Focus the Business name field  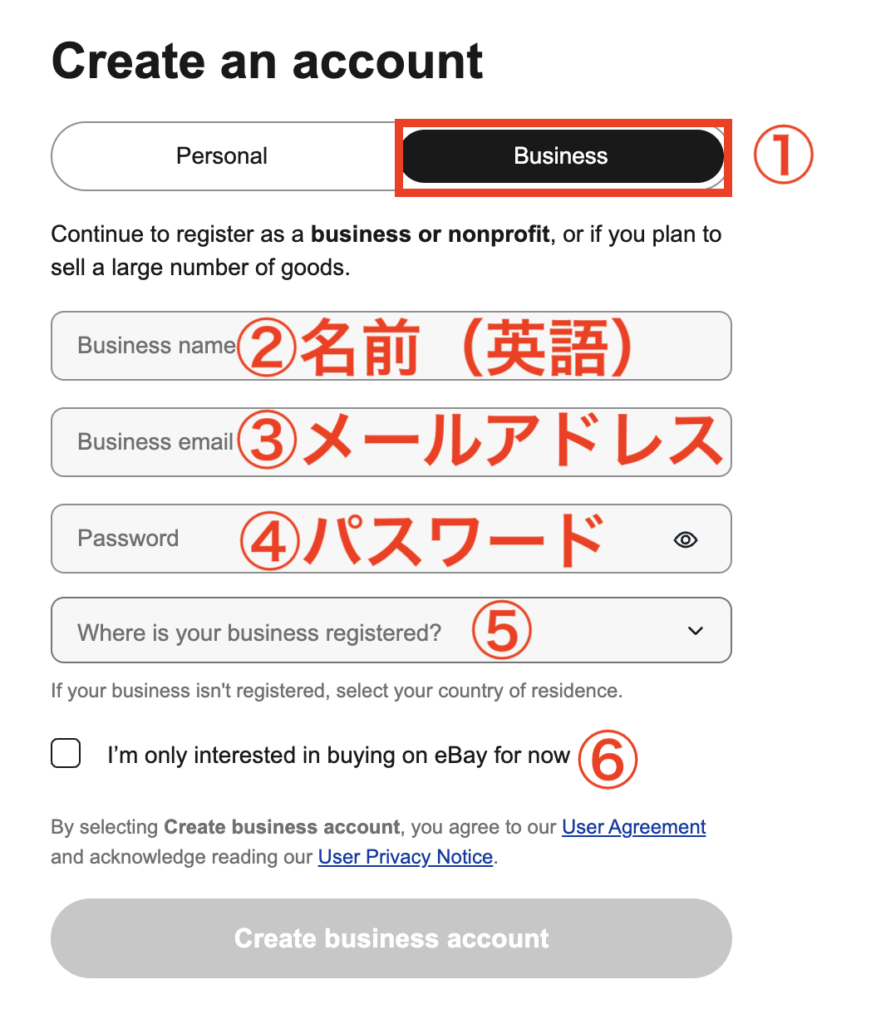coord(390,346)
